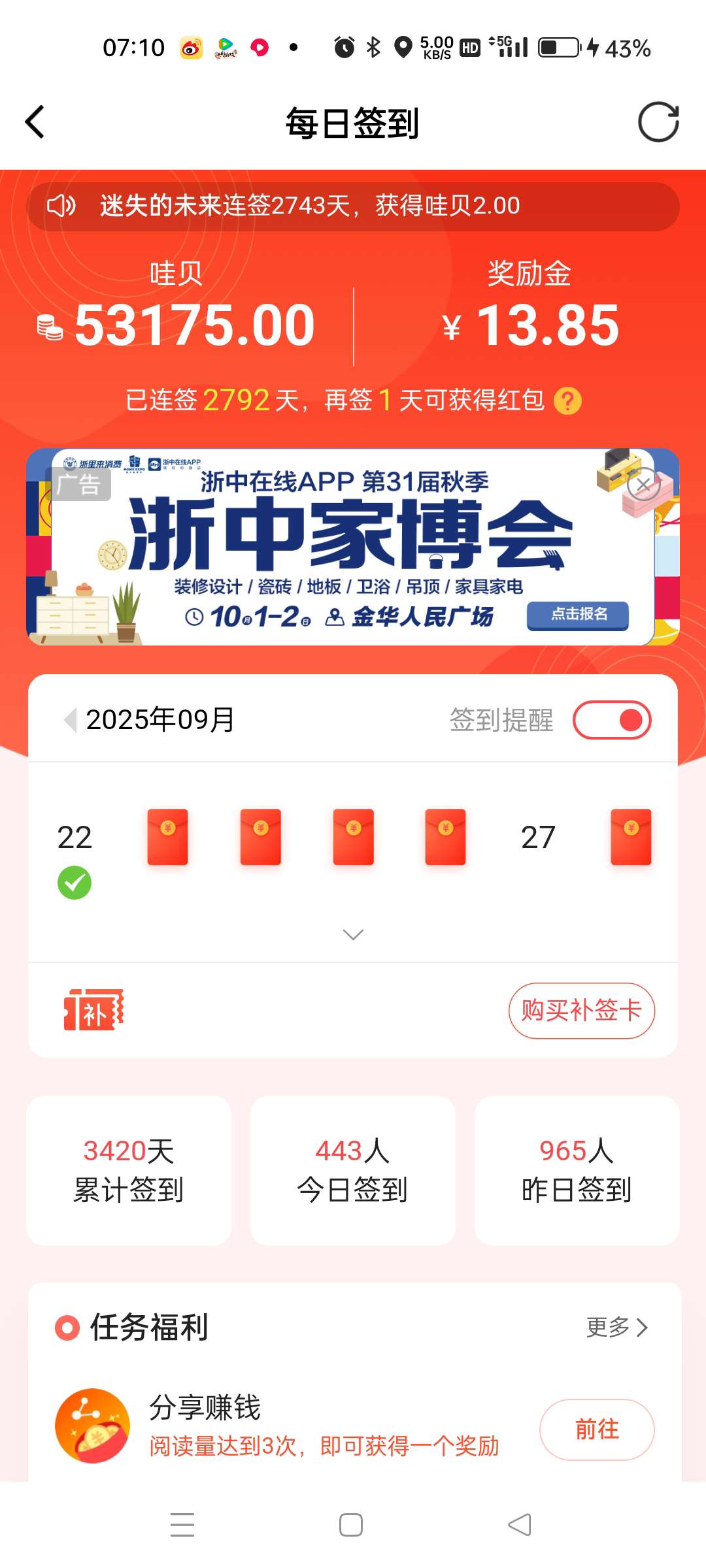Expand the sign-in calendar
706x1568 pixels.
click(x=353, y=935)
